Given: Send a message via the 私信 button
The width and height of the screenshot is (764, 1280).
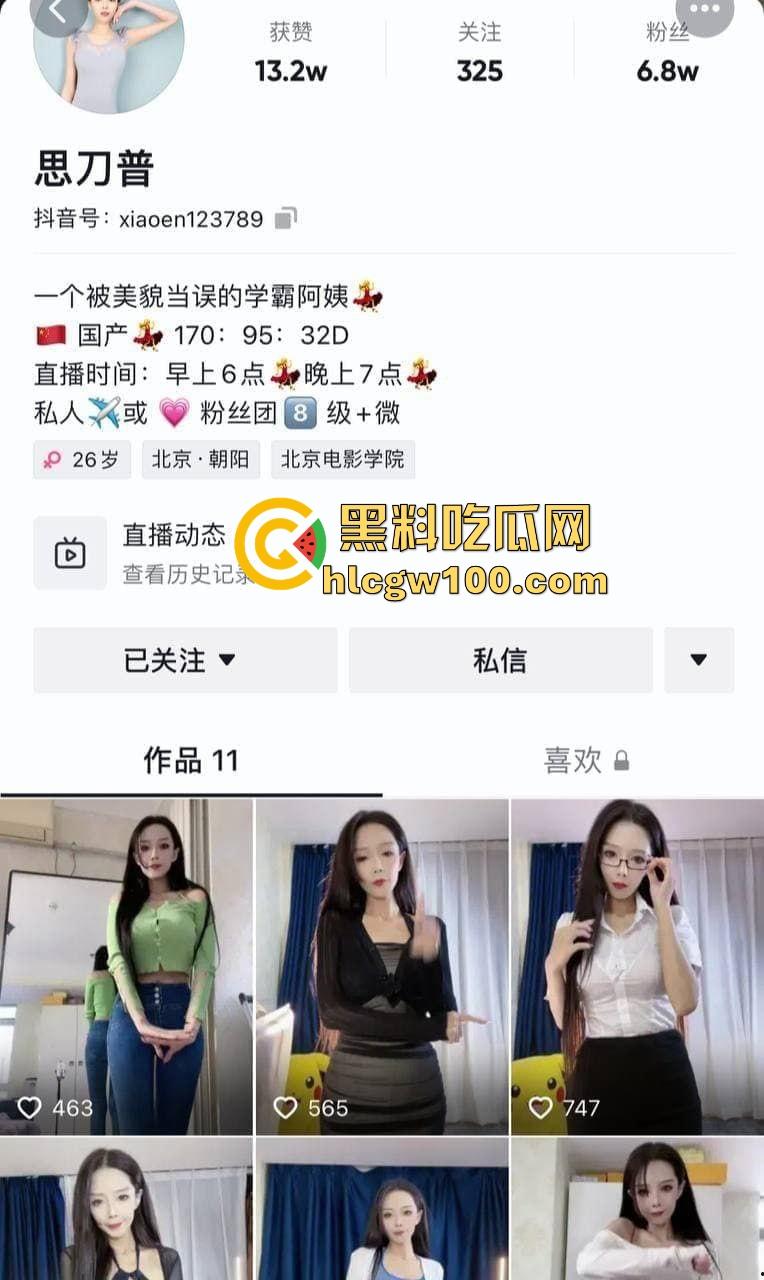Looking at the screenshot, I should click(x=500, y=660).
